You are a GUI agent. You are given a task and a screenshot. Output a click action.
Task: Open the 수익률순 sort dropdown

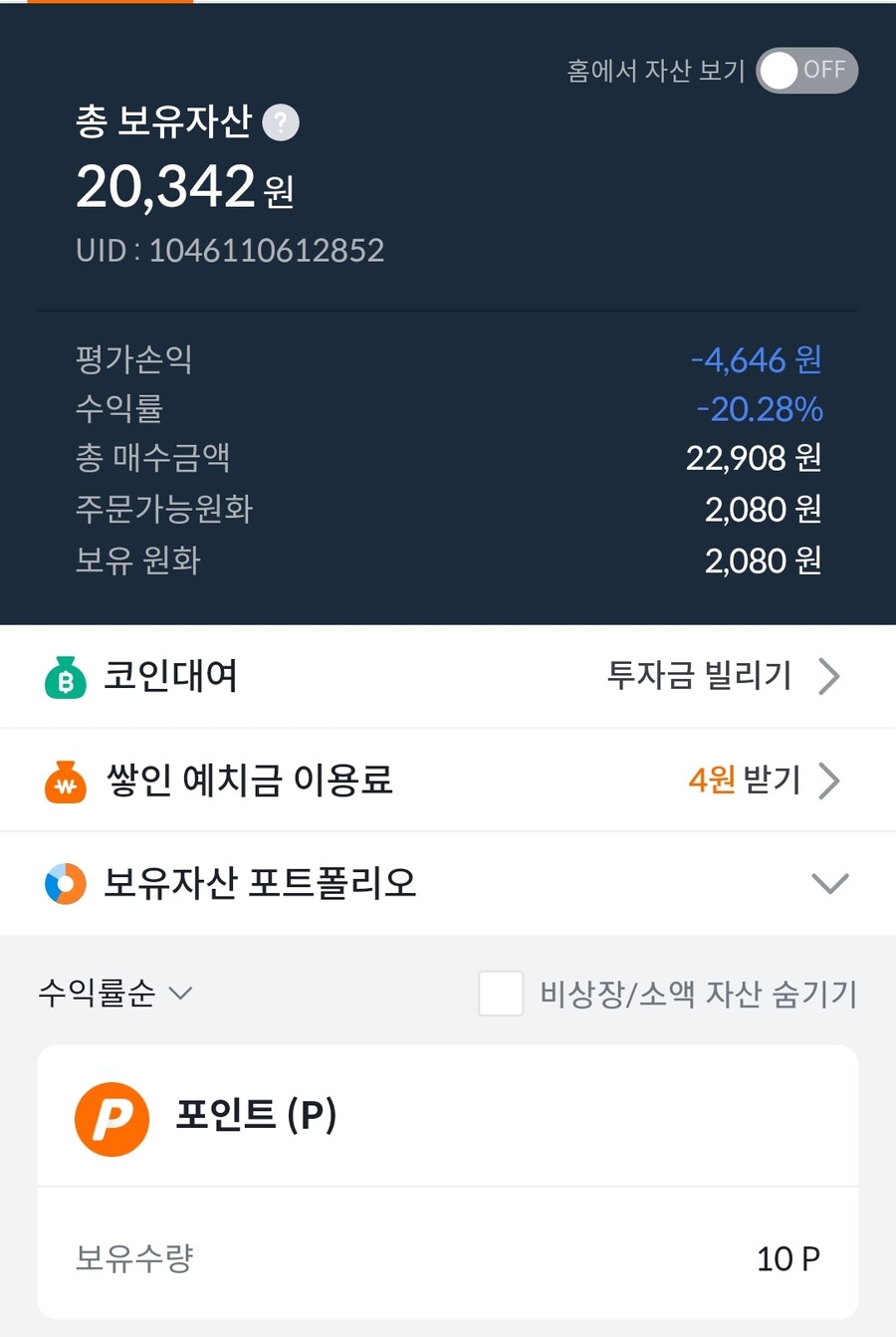115,993
